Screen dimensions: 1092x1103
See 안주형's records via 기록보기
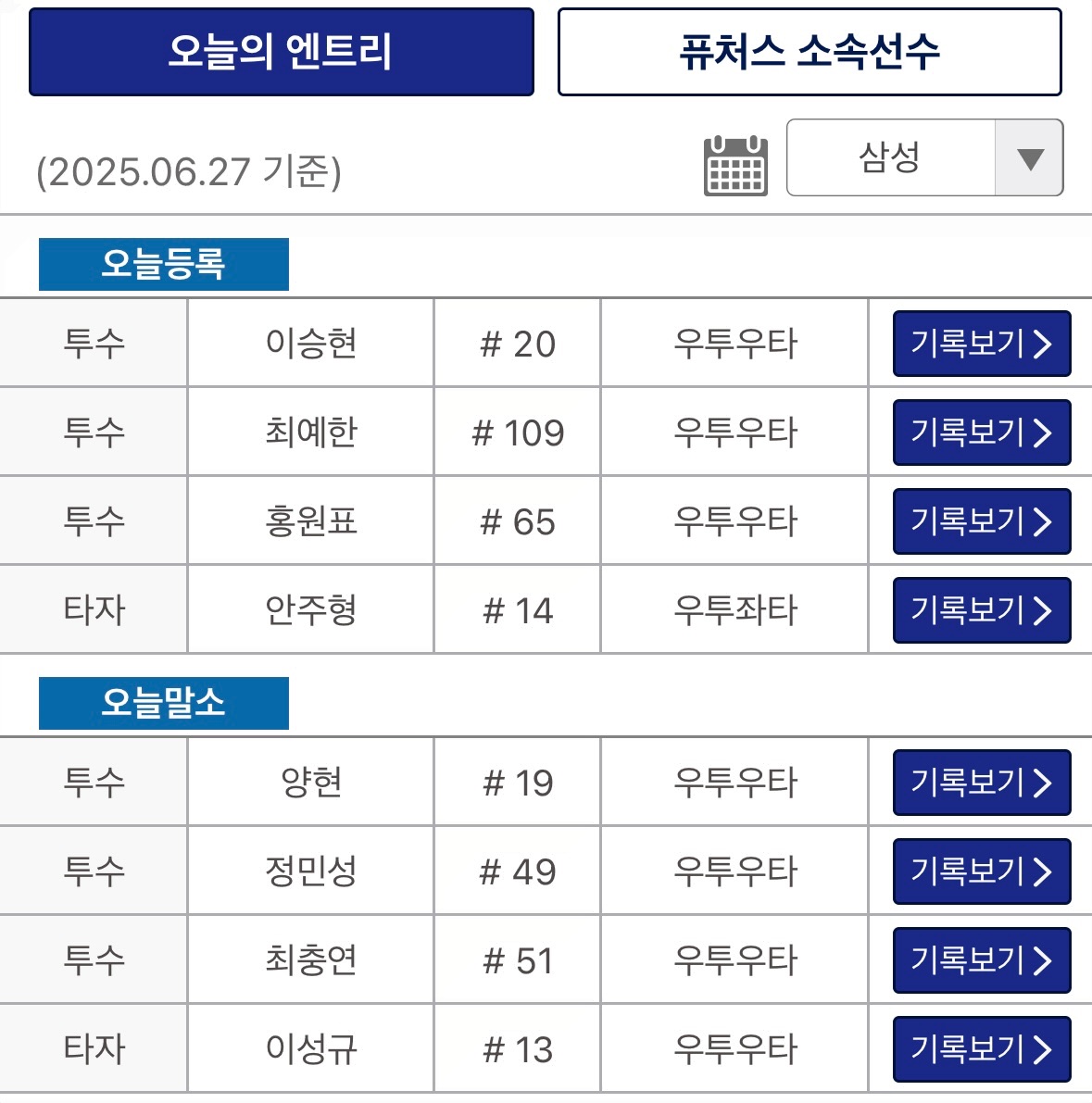click(981, 610)
